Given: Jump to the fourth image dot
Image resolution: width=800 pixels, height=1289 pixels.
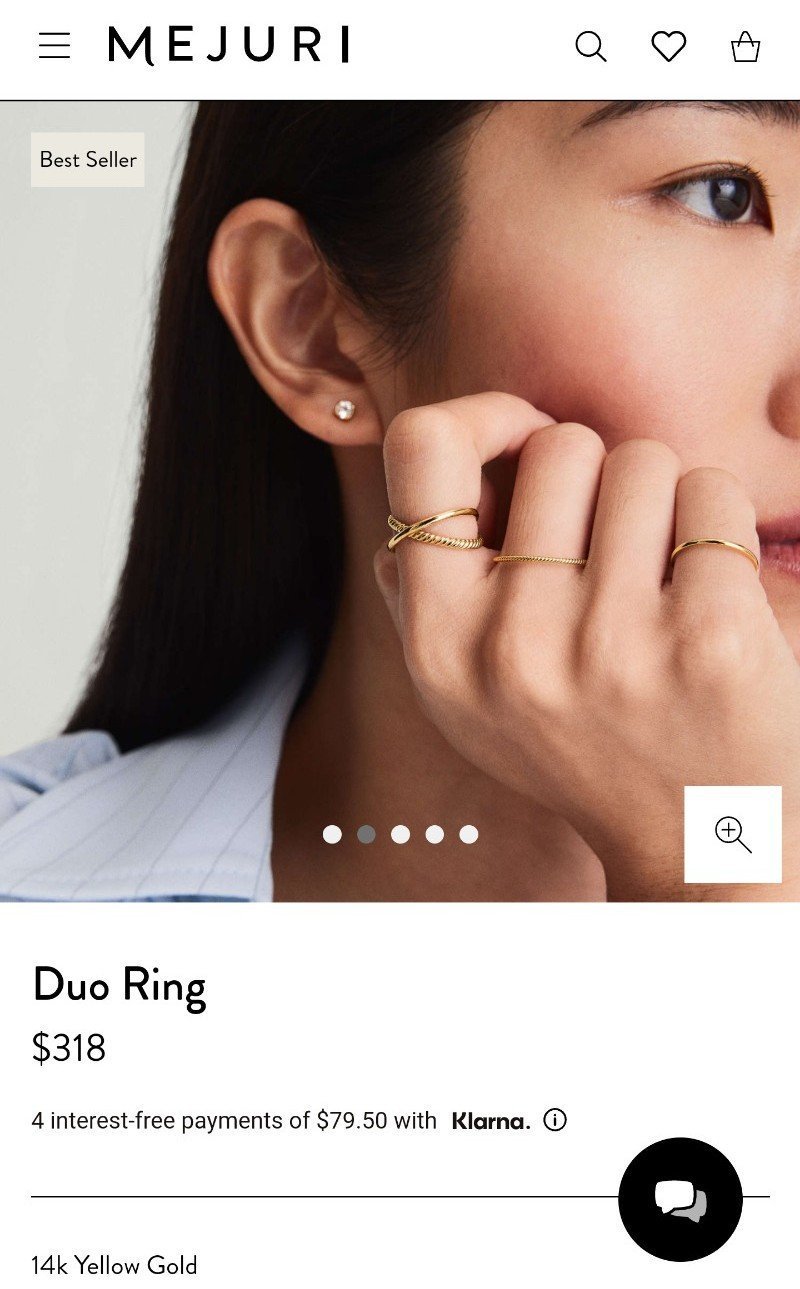Looking at the screenshot, I should pyautogui.click(x=434, y=834).
